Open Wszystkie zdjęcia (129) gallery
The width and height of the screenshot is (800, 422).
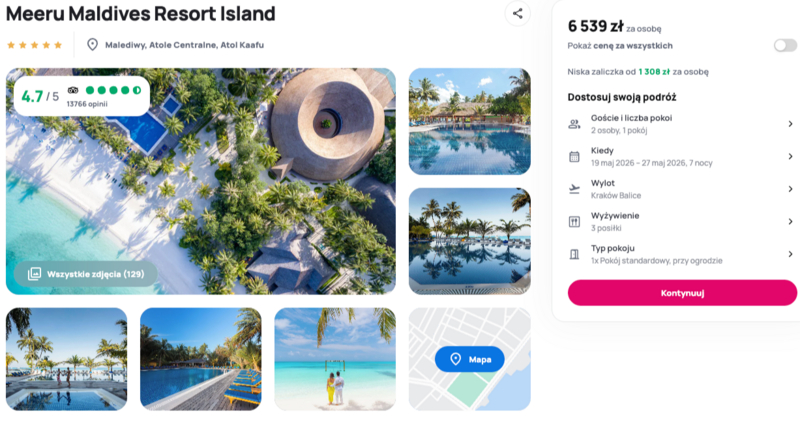click(86, 273)
